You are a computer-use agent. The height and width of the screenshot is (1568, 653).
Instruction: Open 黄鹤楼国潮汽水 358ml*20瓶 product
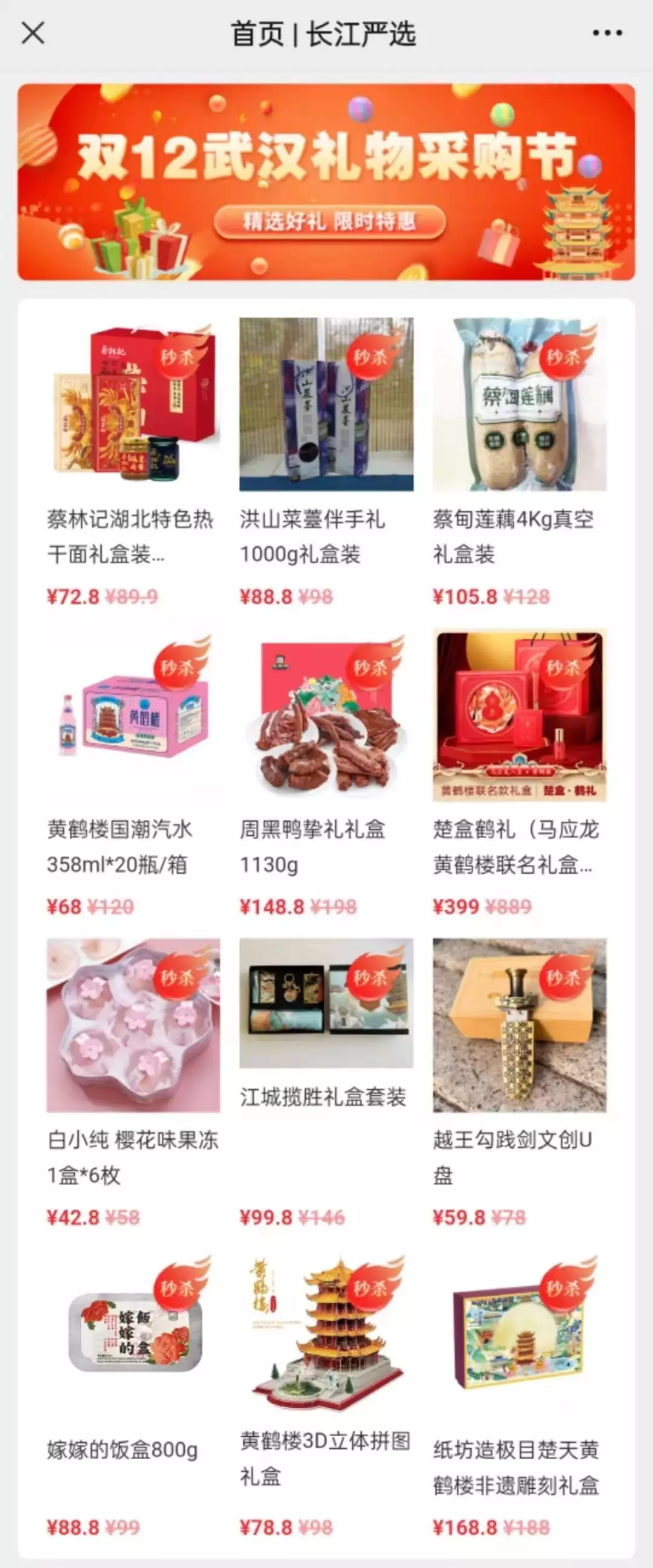133,715
